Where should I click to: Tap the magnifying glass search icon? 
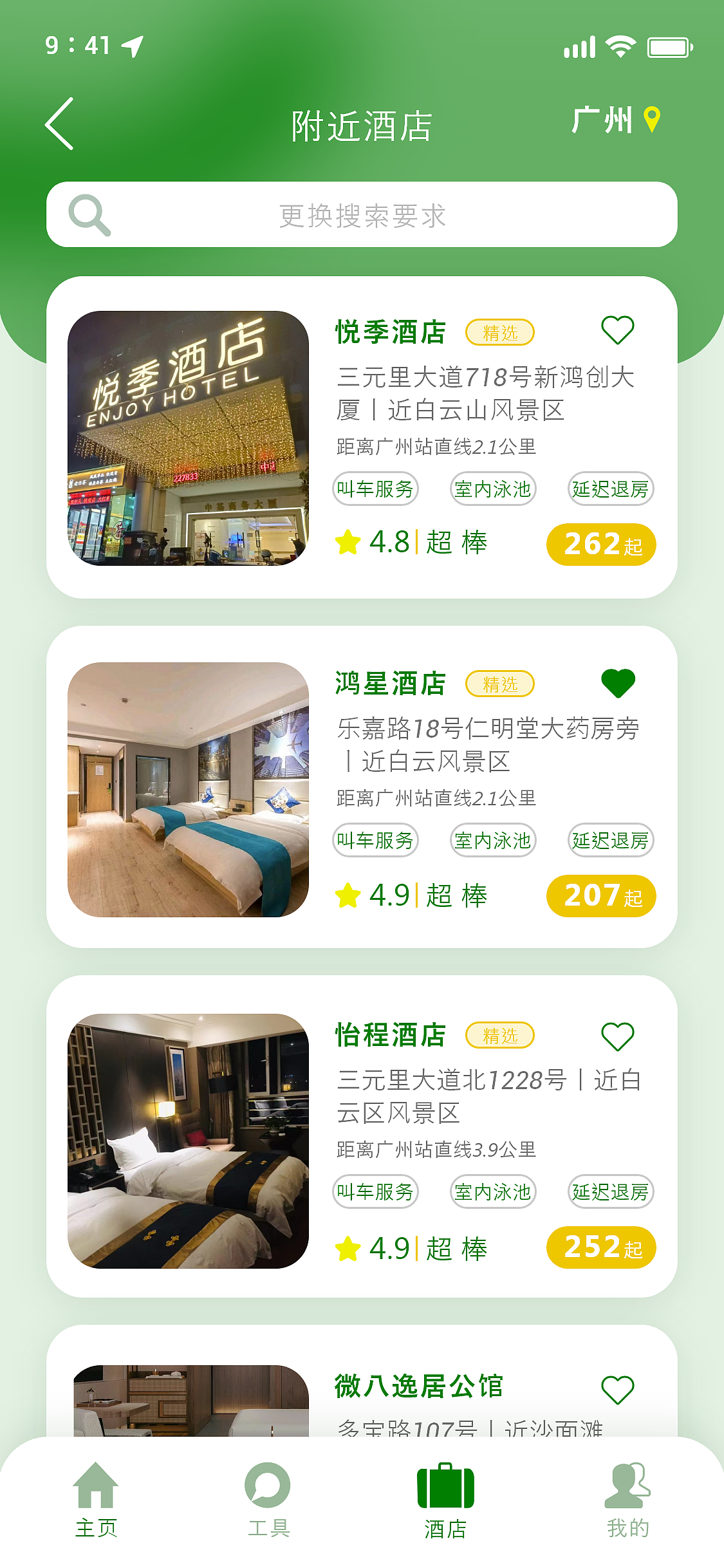coord(90,214)
